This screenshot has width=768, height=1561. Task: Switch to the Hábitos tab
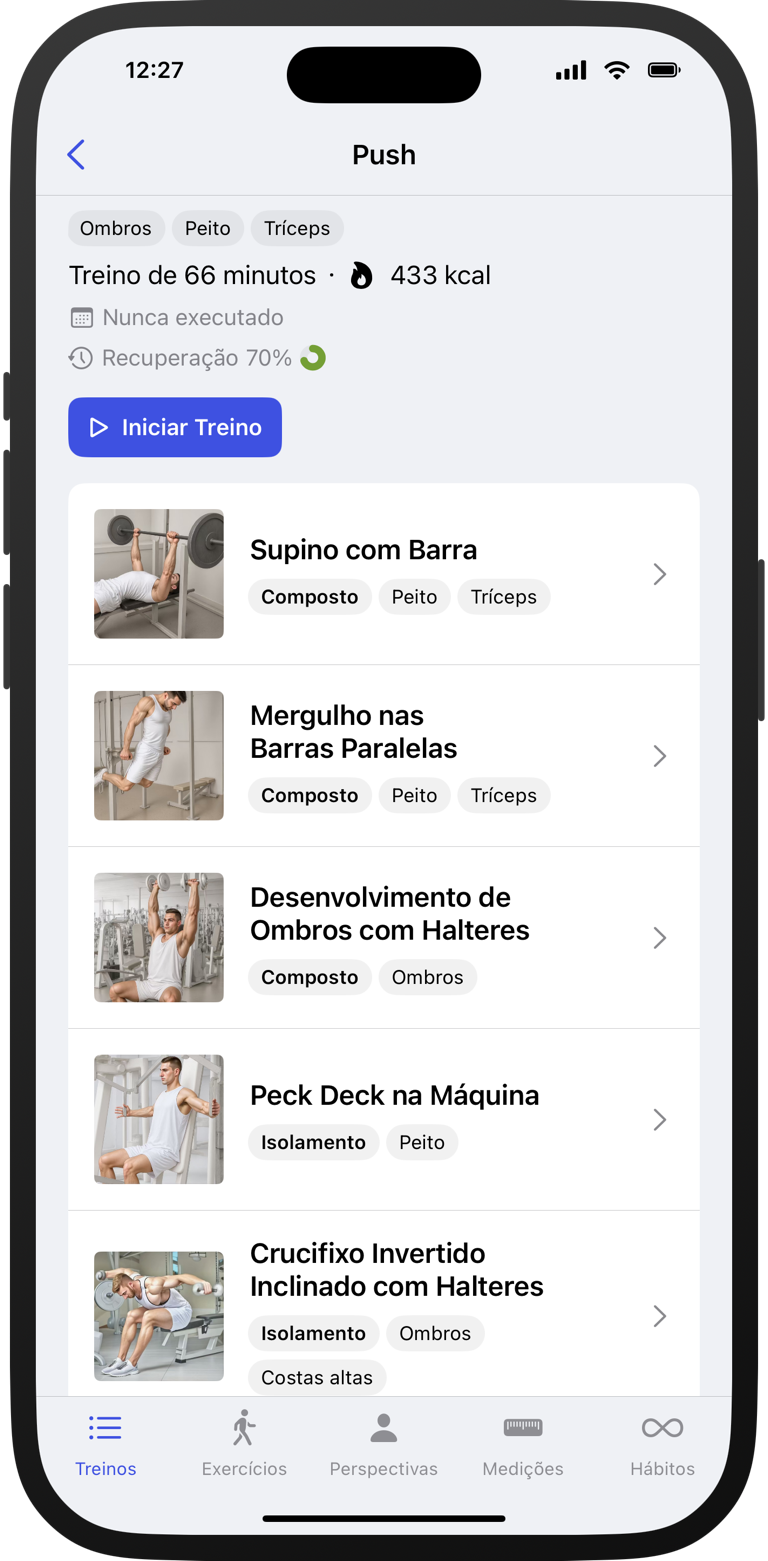click(x=662, y=1445)
